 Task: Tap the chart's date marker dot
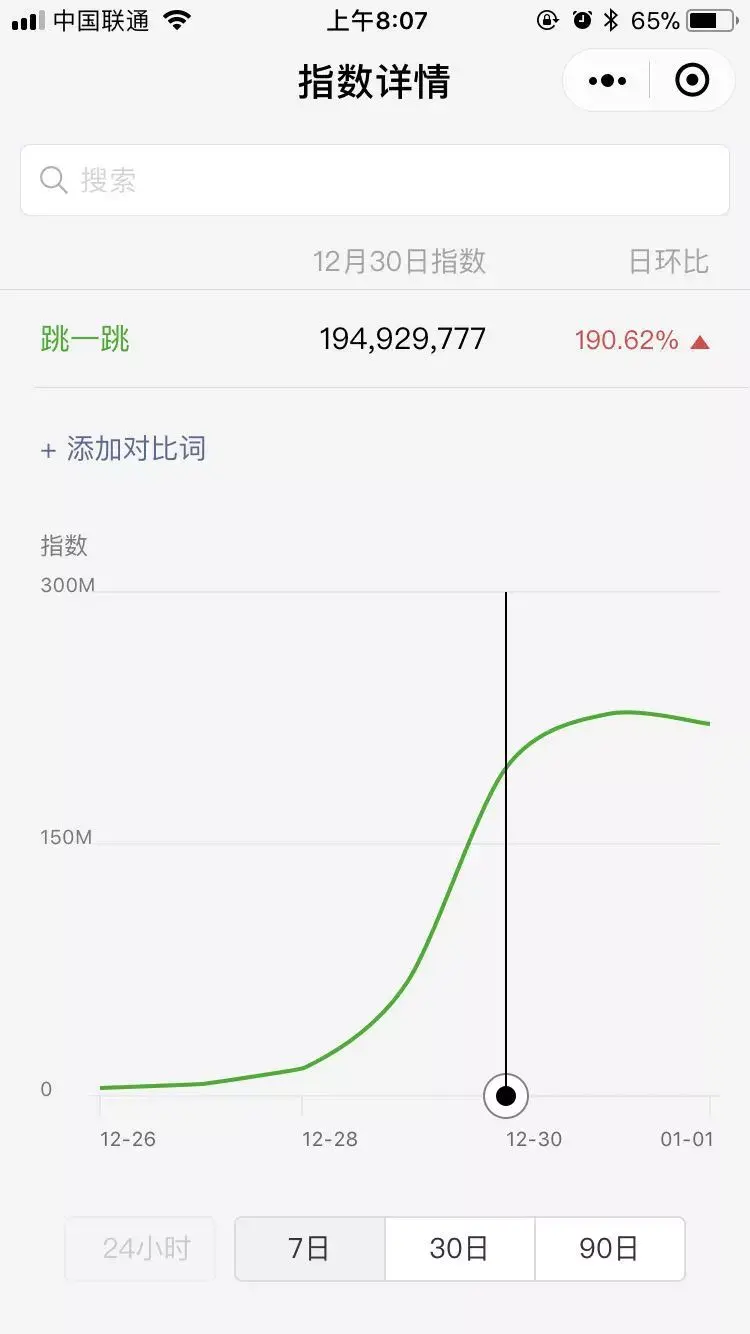[x=506, y=1096]
